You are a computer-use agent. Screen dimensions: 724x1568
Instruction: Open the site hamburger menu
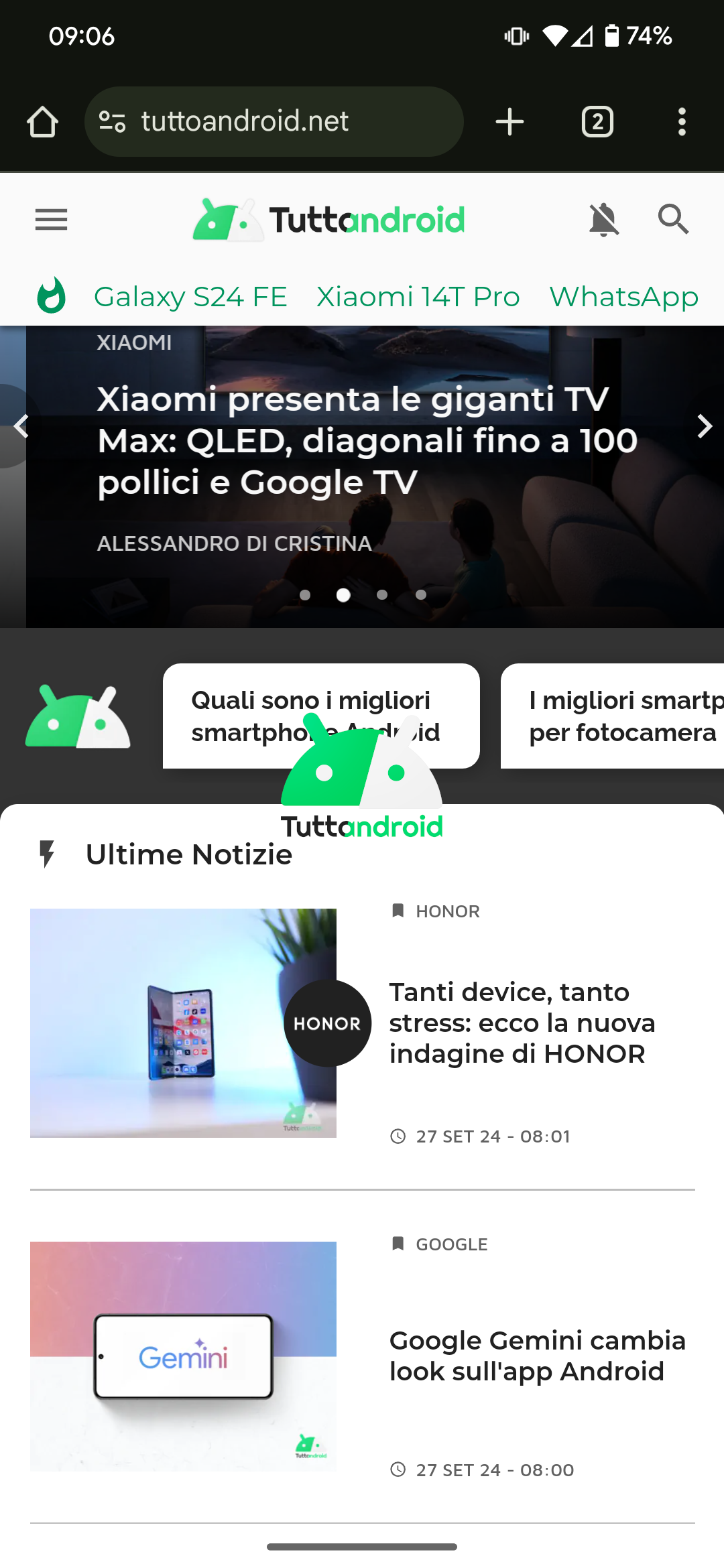point(51,219)
